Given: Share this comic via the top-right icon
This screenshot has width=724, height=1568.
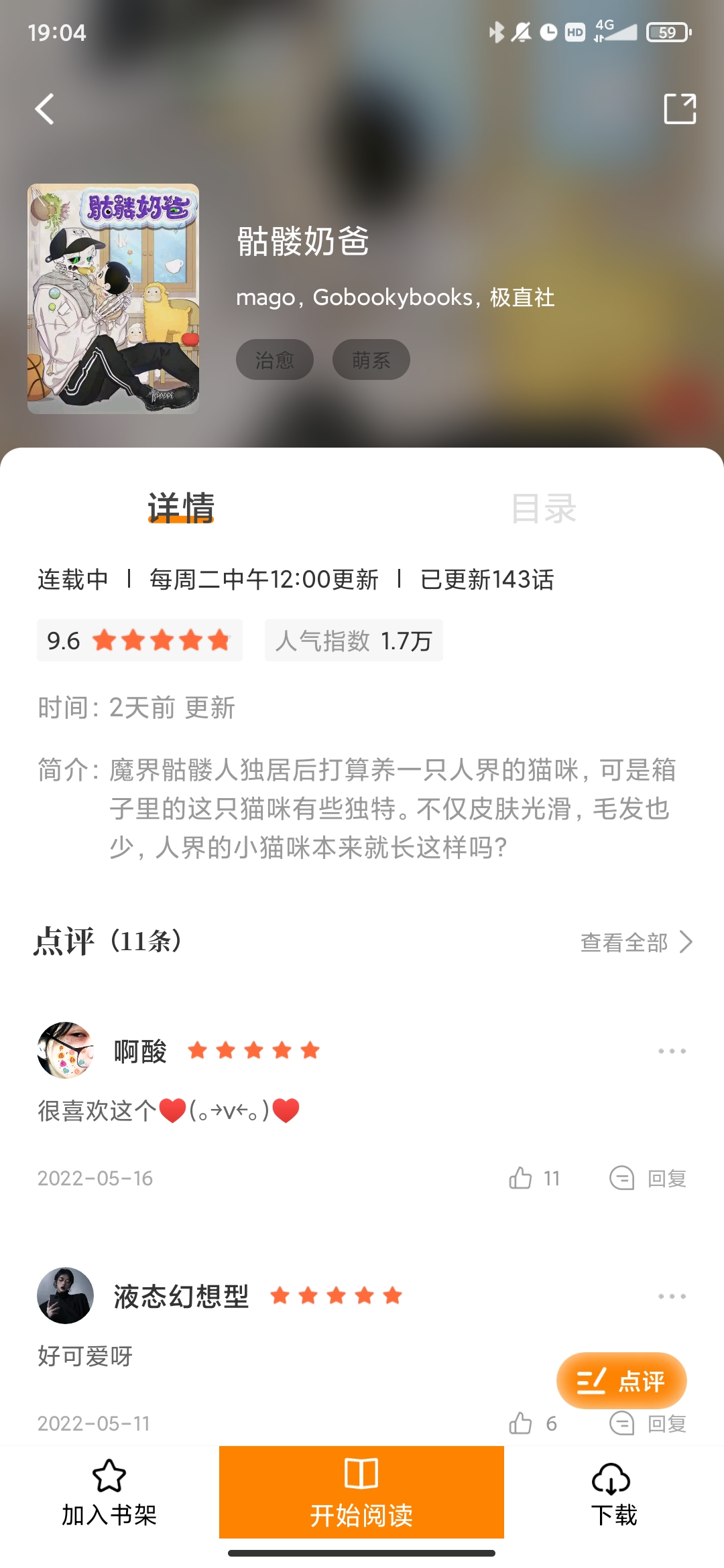Looking at the screenshot, I should (680, 109).
